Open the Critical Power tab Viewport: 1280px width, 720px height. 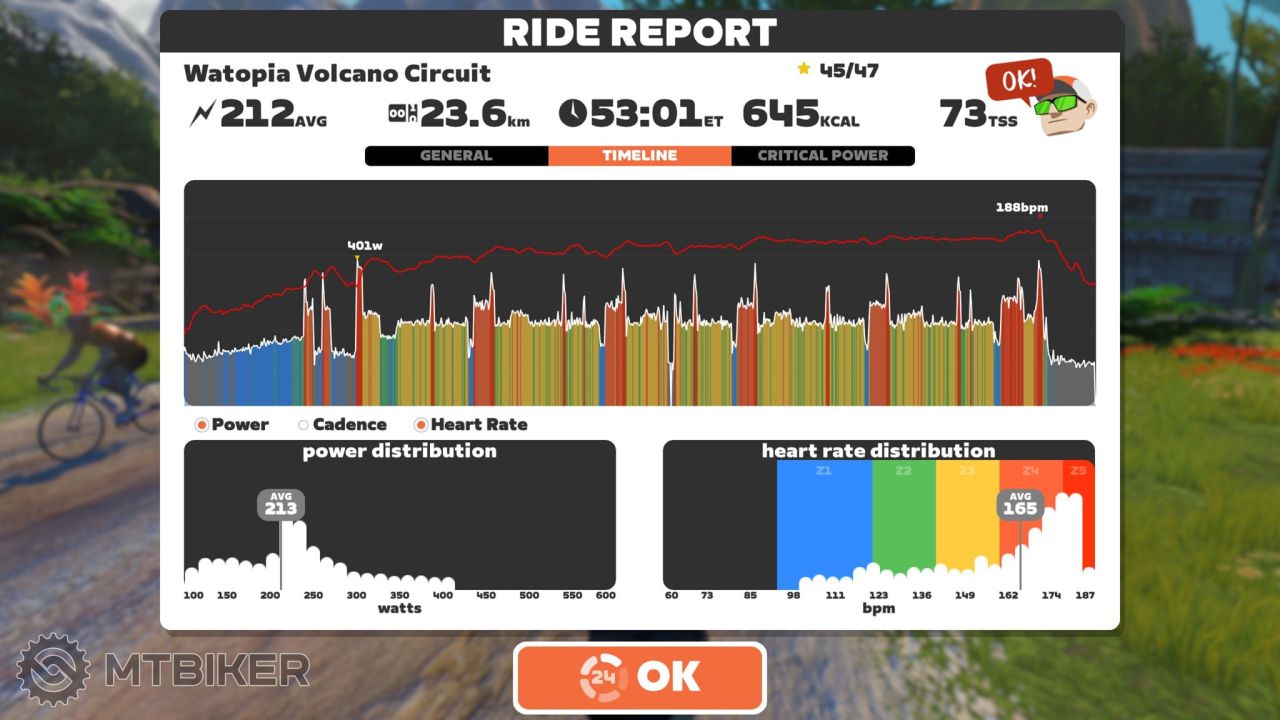click(x=822, y=155)
